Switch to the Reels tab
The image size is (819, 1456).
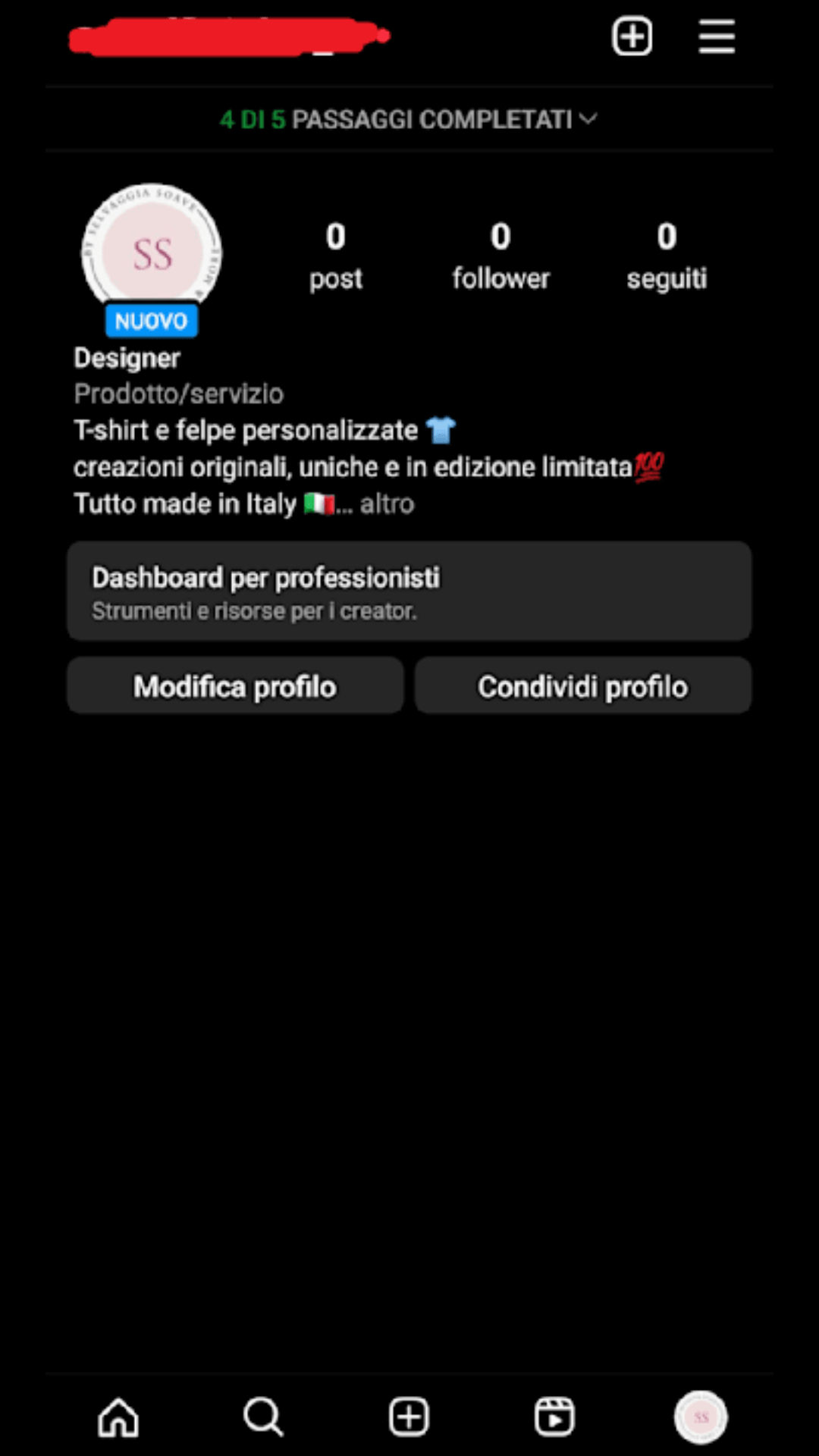[554, 1417]
